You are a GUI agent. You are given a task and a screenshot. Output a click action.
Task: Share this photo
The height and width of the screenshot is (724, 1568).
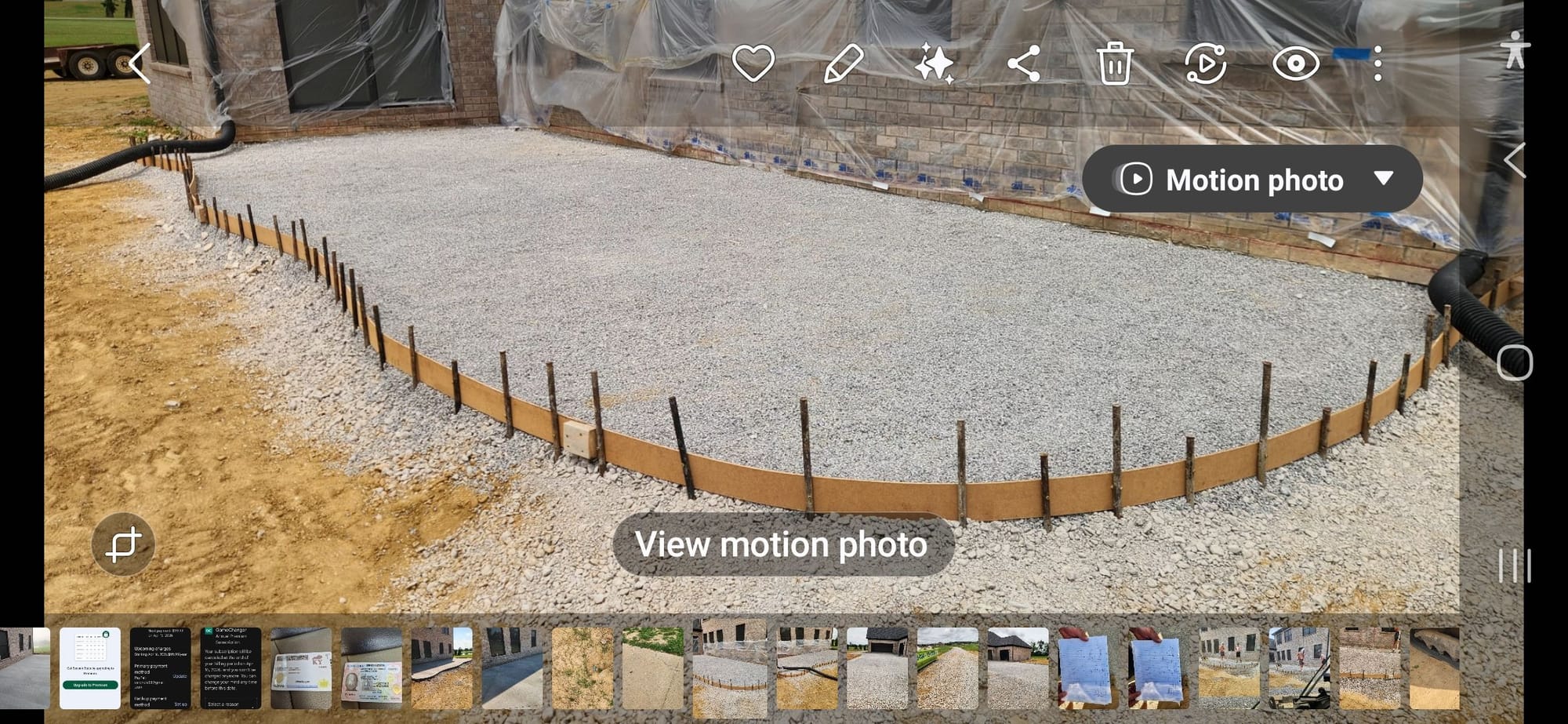(1024, 64)
